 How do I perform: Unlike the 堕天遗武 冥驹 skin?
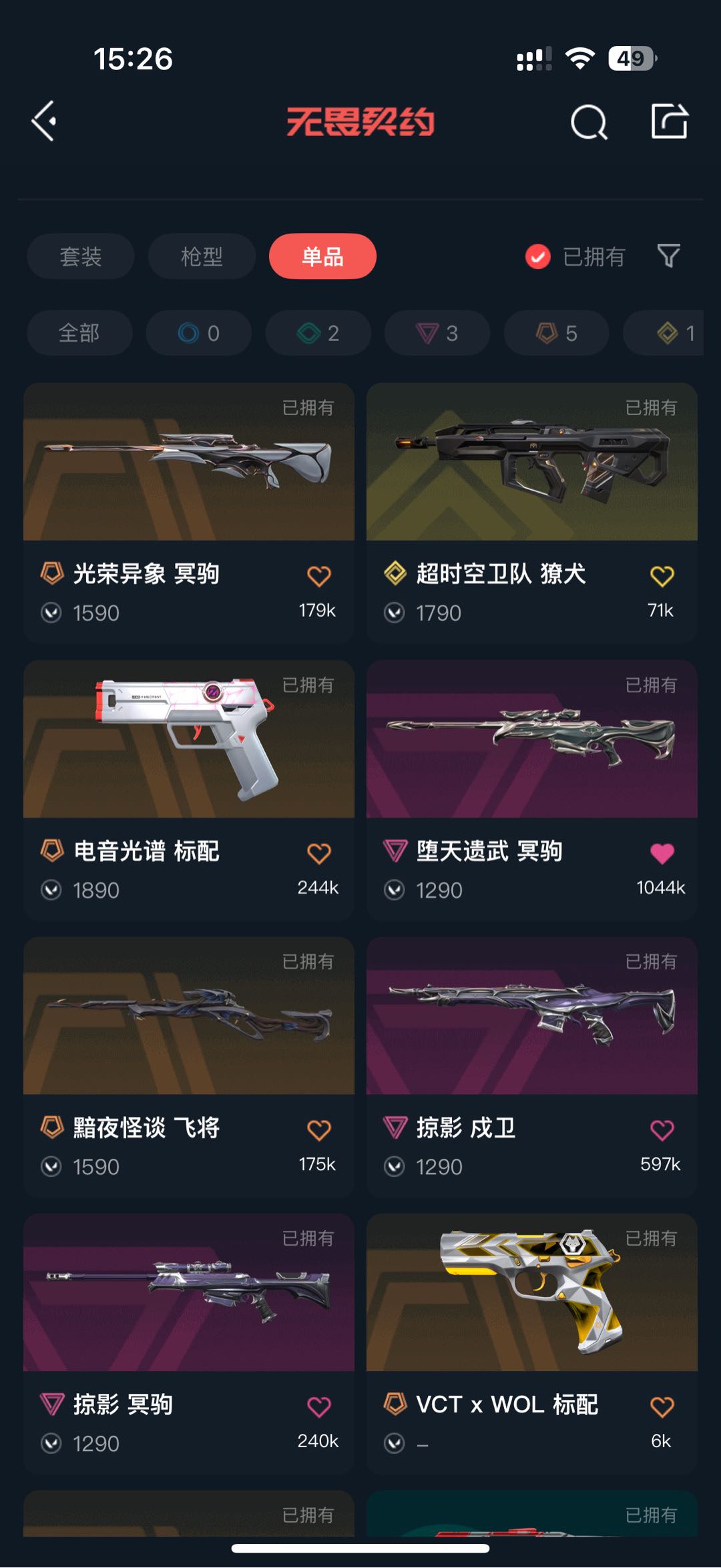(662, 853)
